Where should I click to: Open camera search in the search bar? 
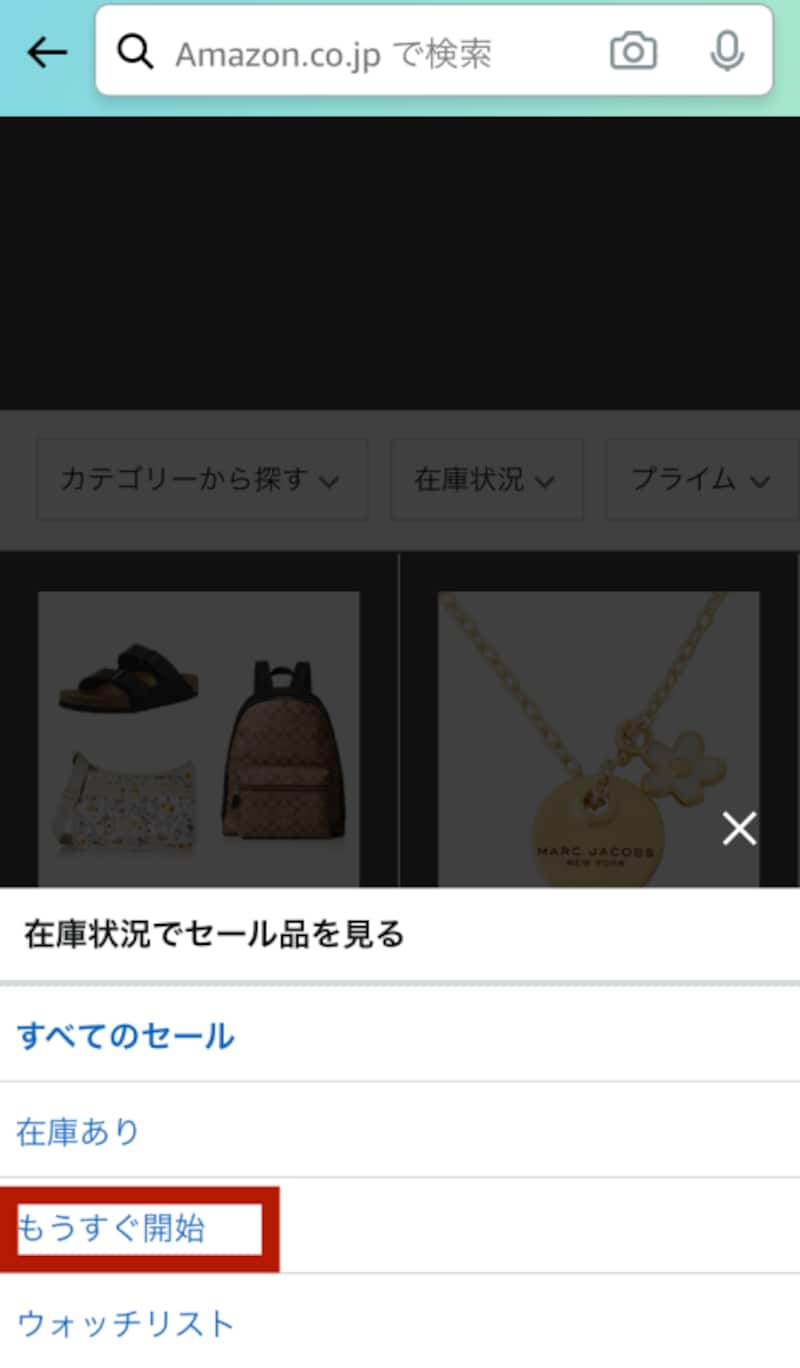pyautogui.click(x=633, y=52)
